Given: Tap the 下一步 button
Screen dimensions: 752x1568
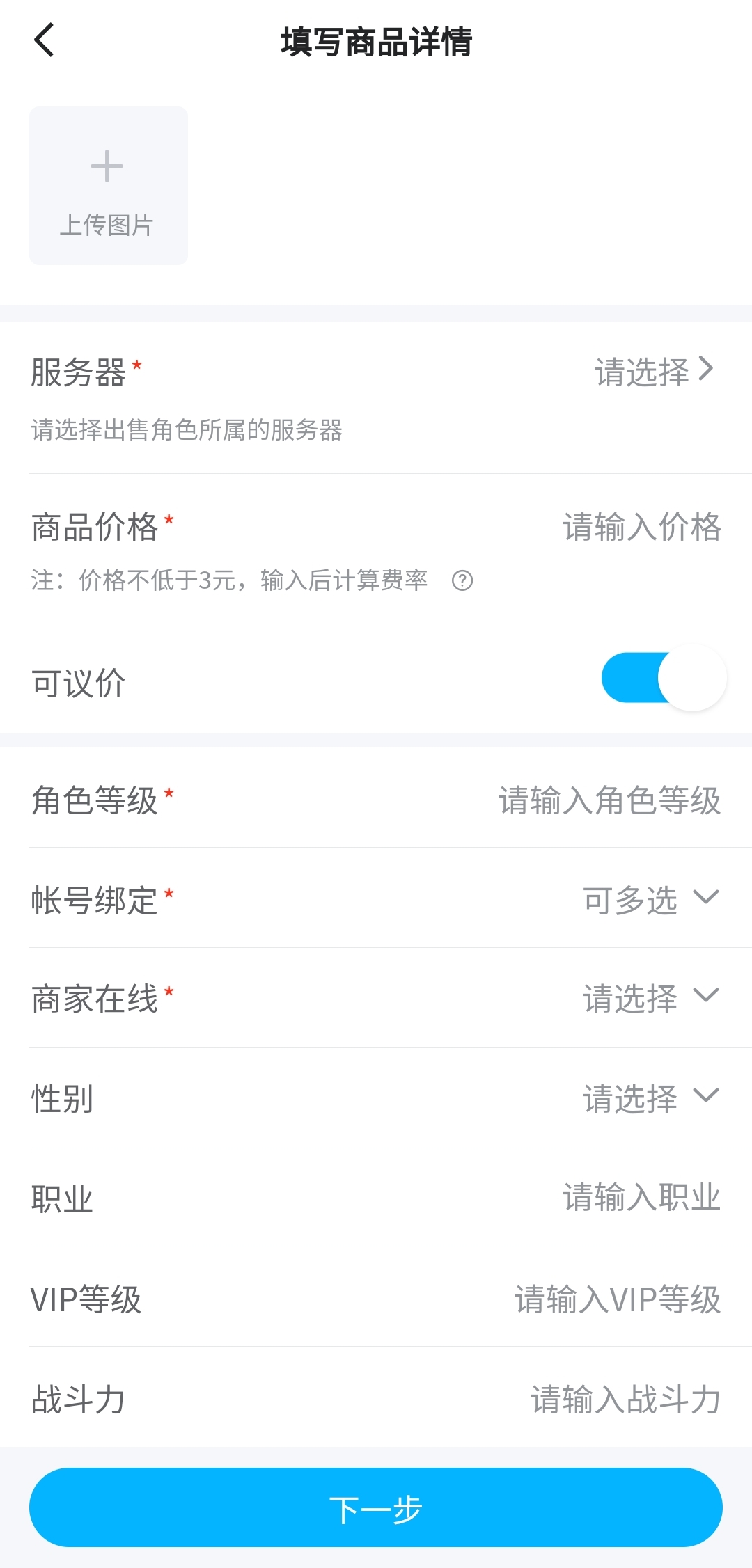Looking at the screenshot, I should pos(376,1507).
